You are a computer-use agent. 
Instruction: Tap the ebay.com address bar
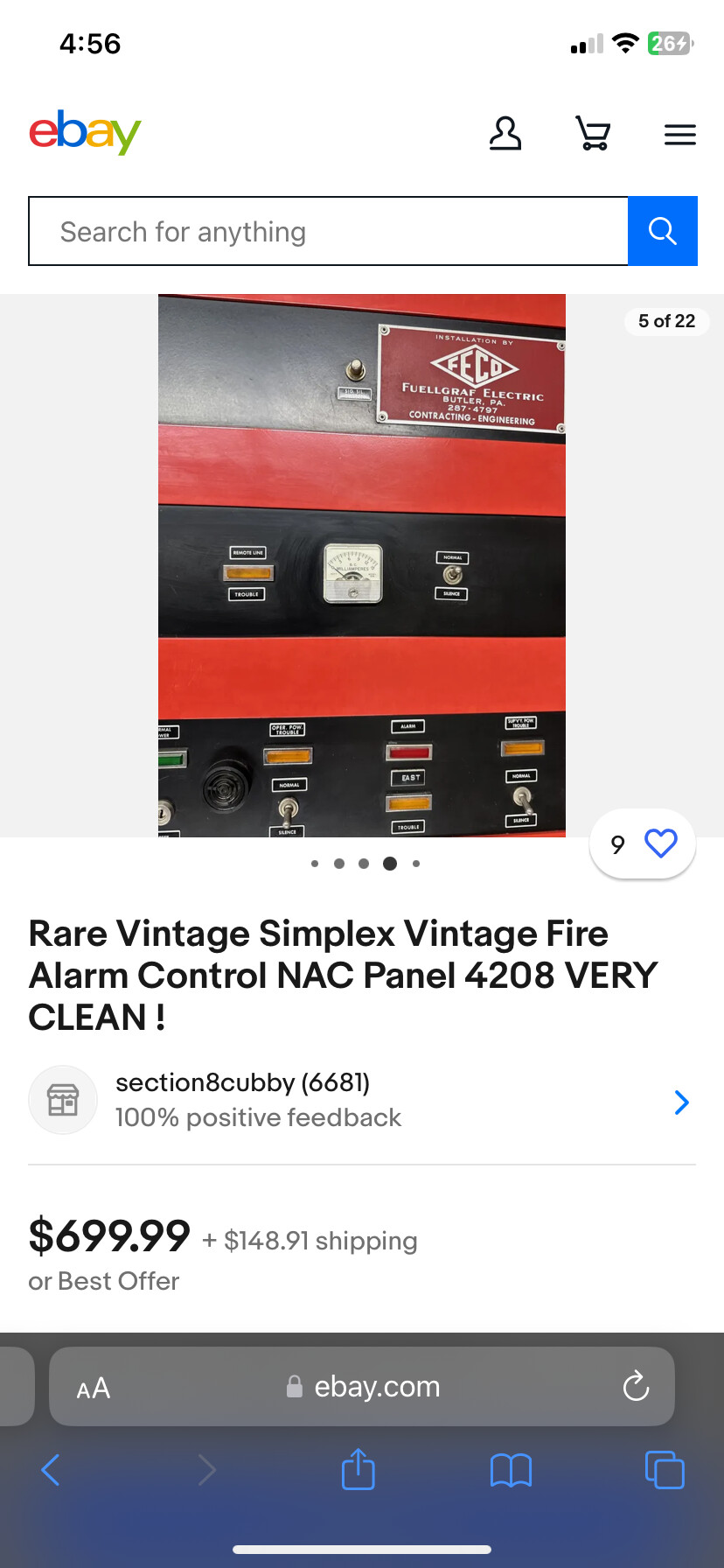point(376,1387)
